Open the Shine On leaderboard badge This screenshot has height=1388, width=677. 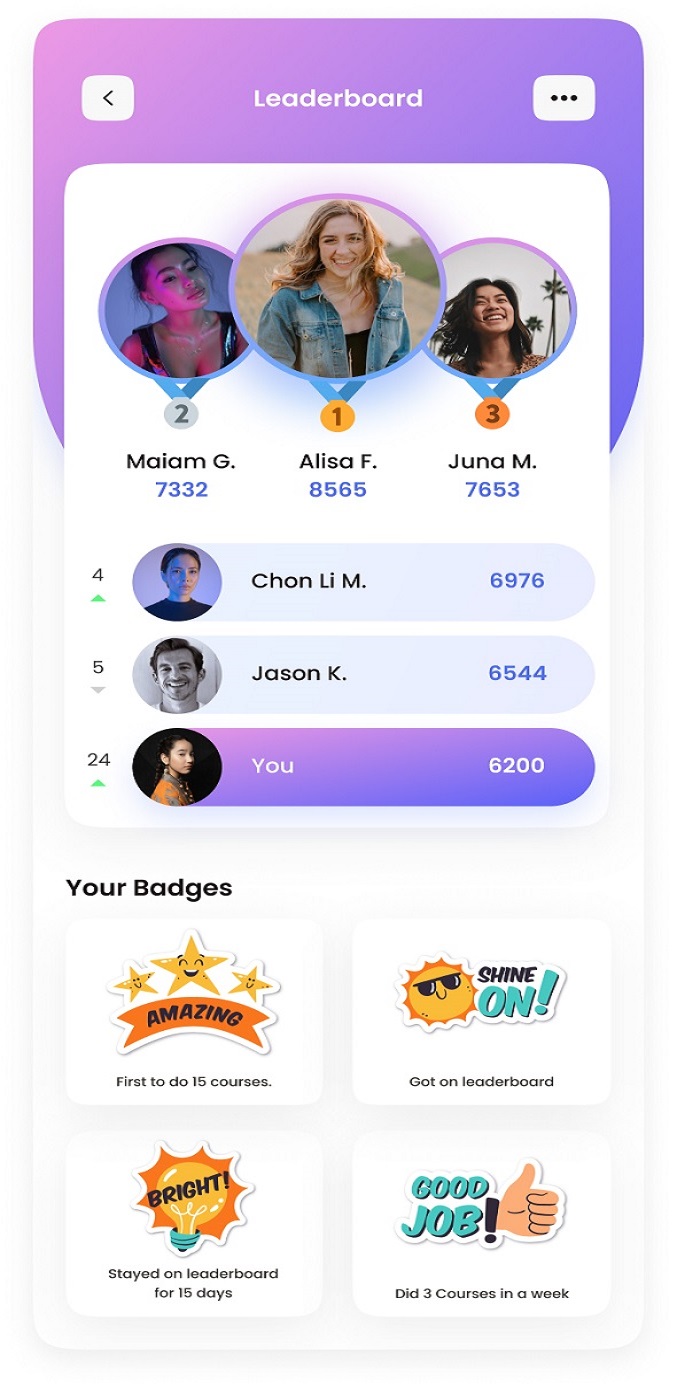[x=481, y=1011]
